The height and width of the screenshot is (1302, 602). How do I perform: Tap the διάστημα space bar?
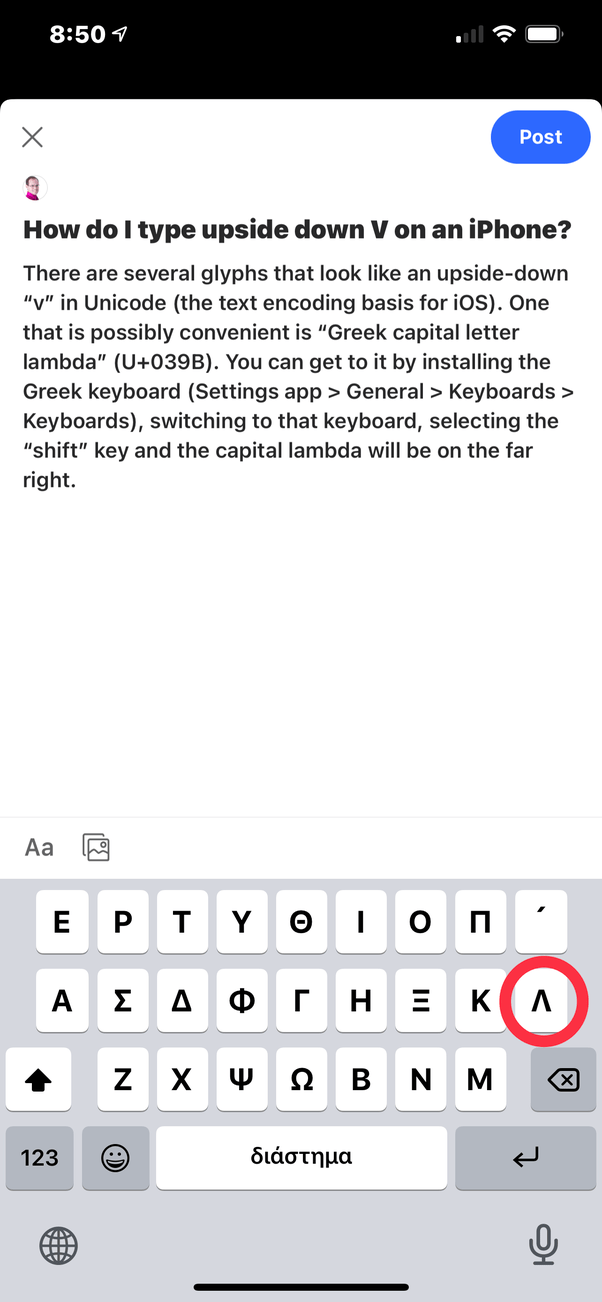pyautogui.click(x=301, y=1158)
